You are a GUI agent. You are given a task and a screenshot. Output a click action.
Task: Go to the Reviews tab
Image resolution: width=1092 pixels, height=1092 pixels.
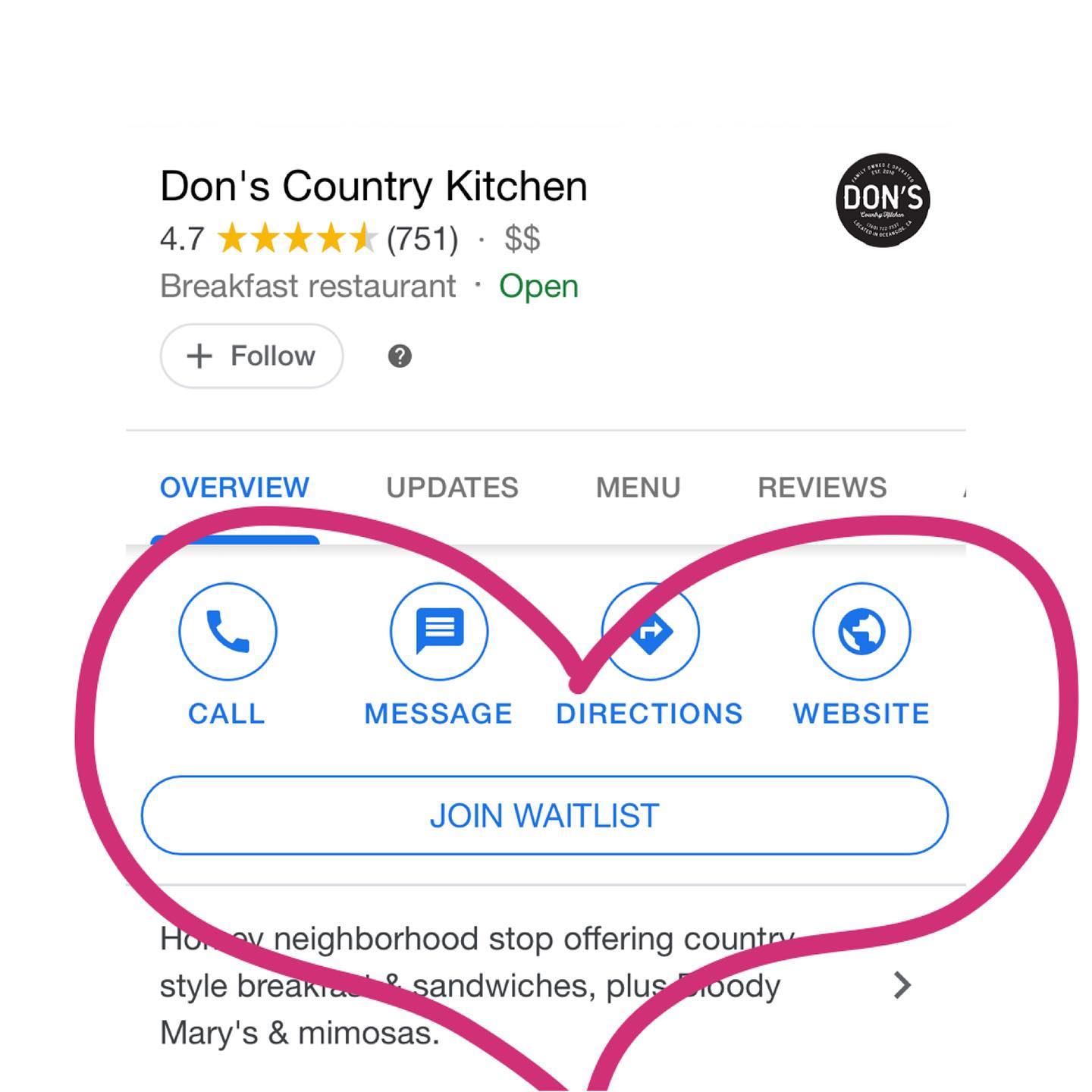[x=822, y=487]
